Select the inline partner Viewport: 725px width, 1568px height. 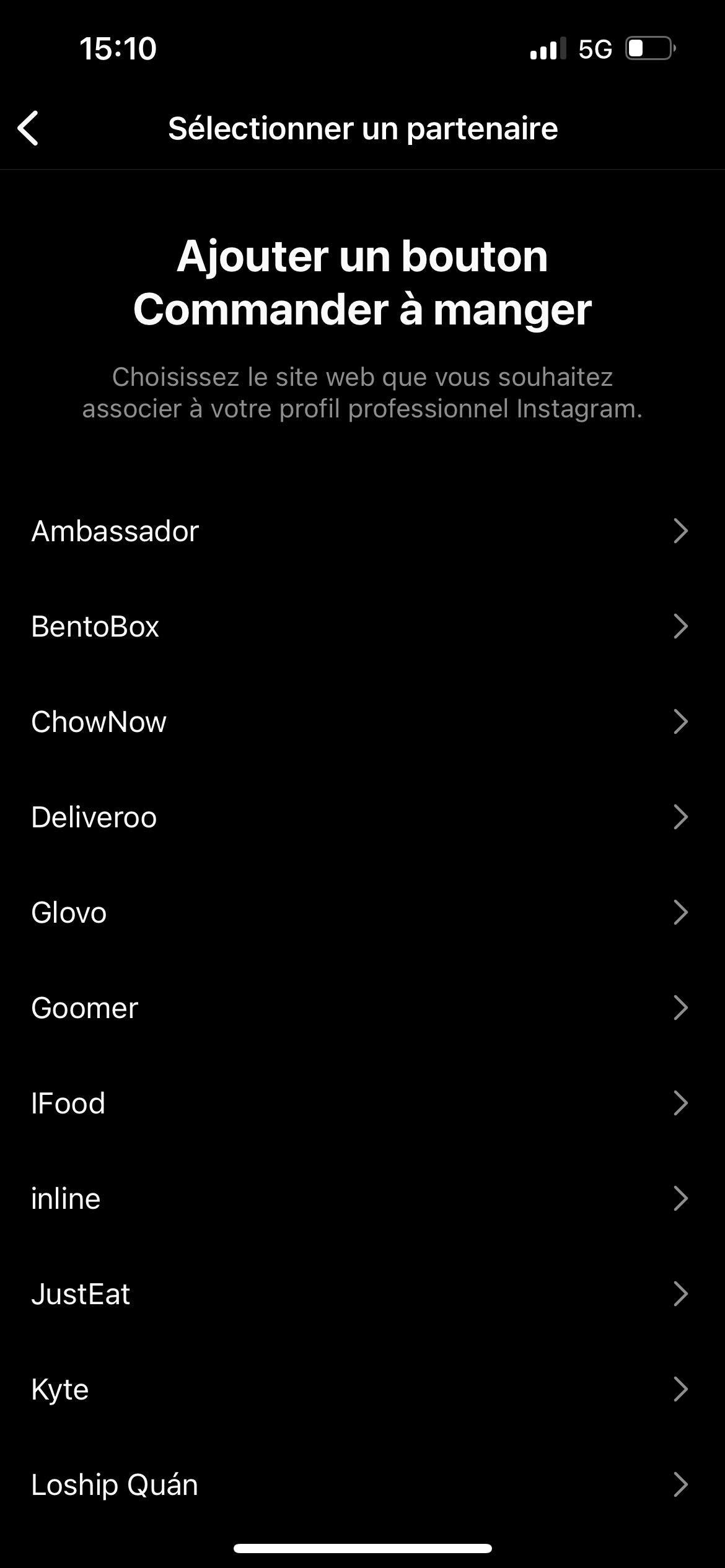point(66,1198)
